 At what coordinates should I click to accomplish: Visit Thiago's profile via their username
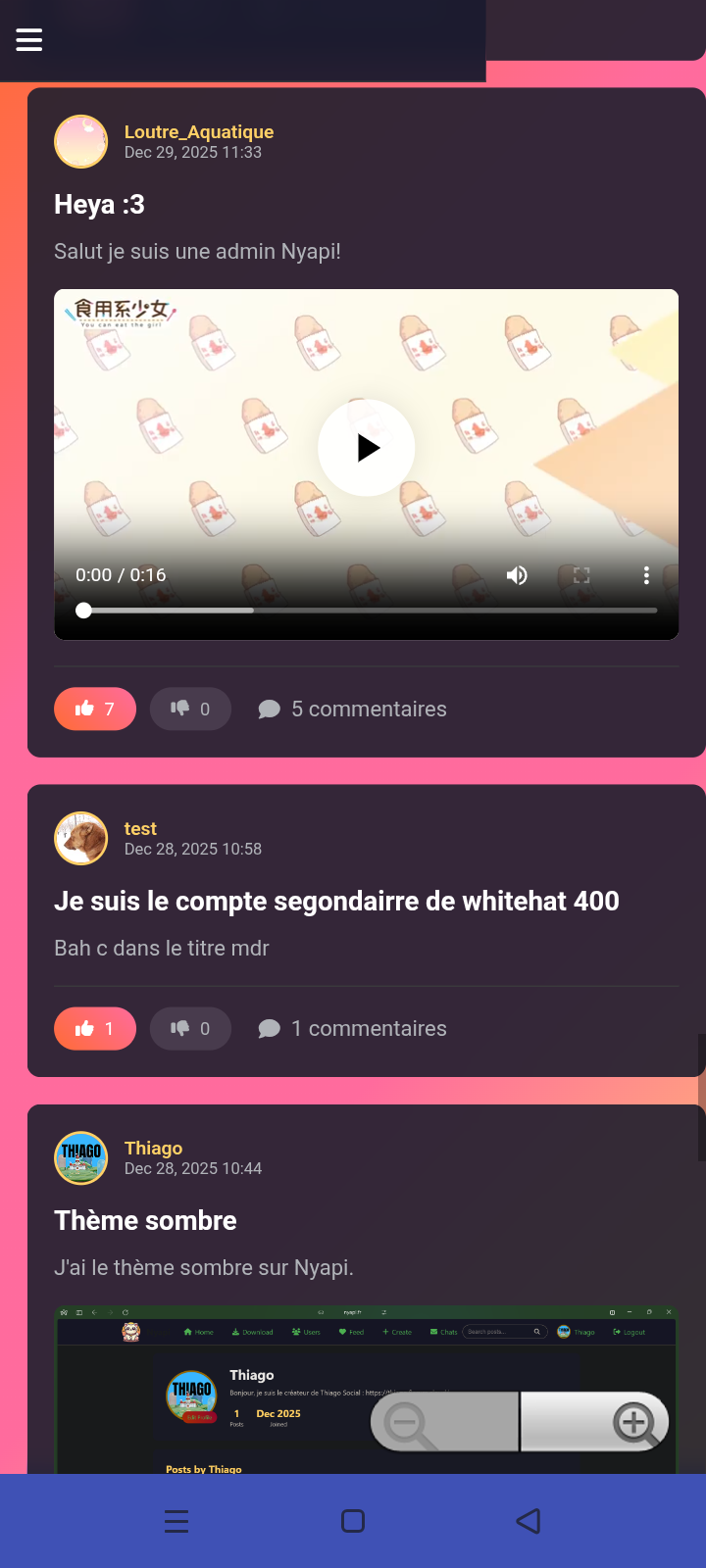pyautogui.click(x=153, y=1148)
